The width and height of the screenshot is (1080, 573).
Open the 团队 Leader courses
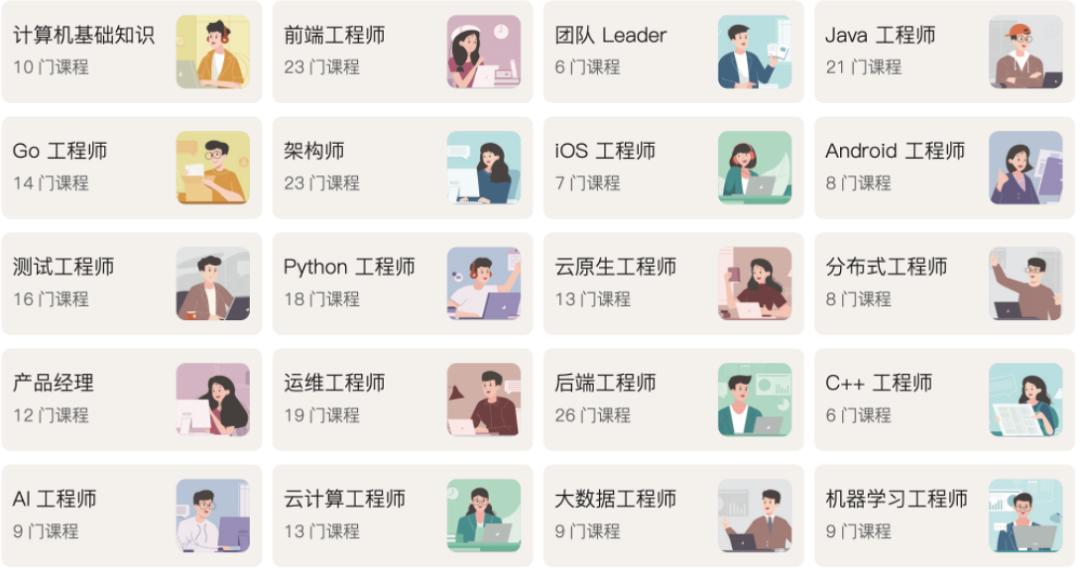pyautogui.click(x=673, y=51)
